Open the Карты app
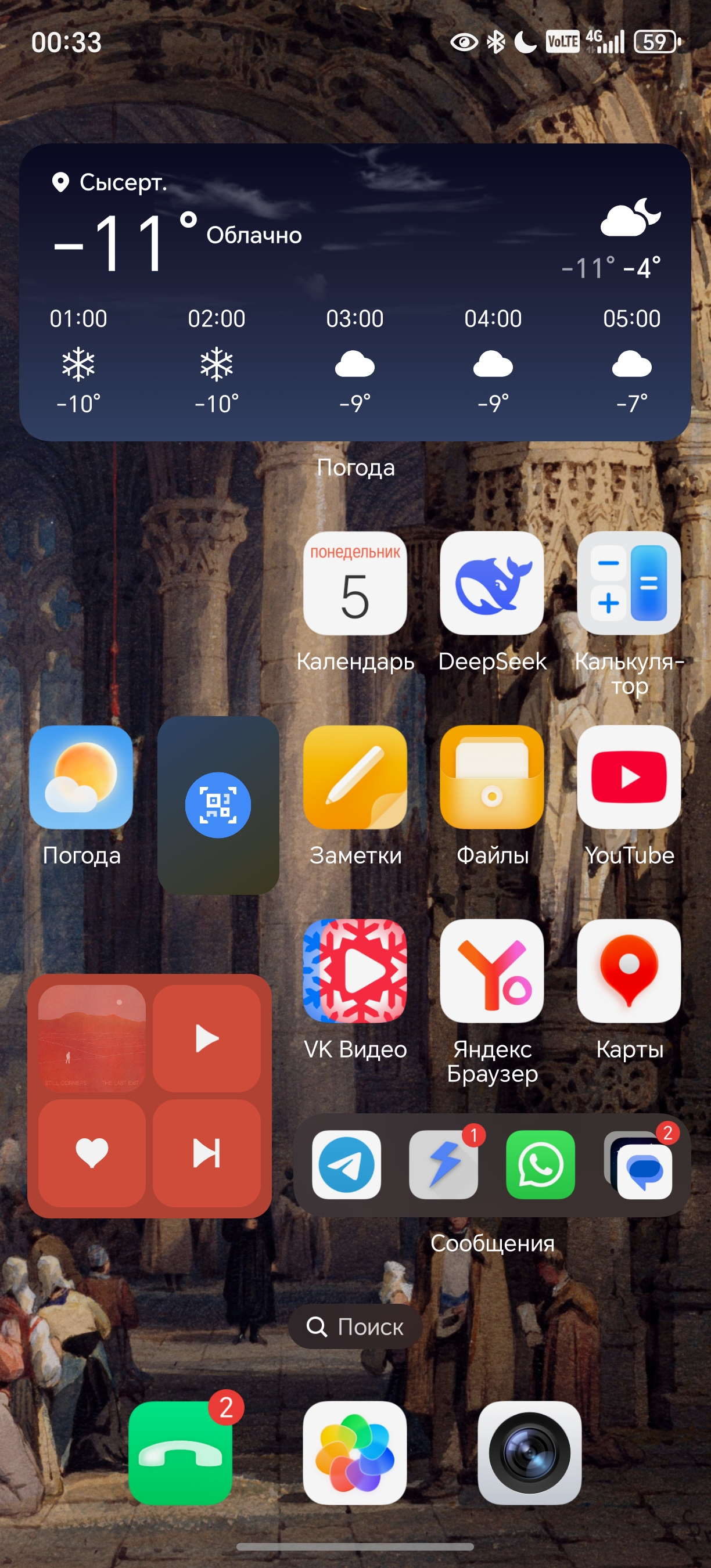711x1568 pixels. point(629,970)
